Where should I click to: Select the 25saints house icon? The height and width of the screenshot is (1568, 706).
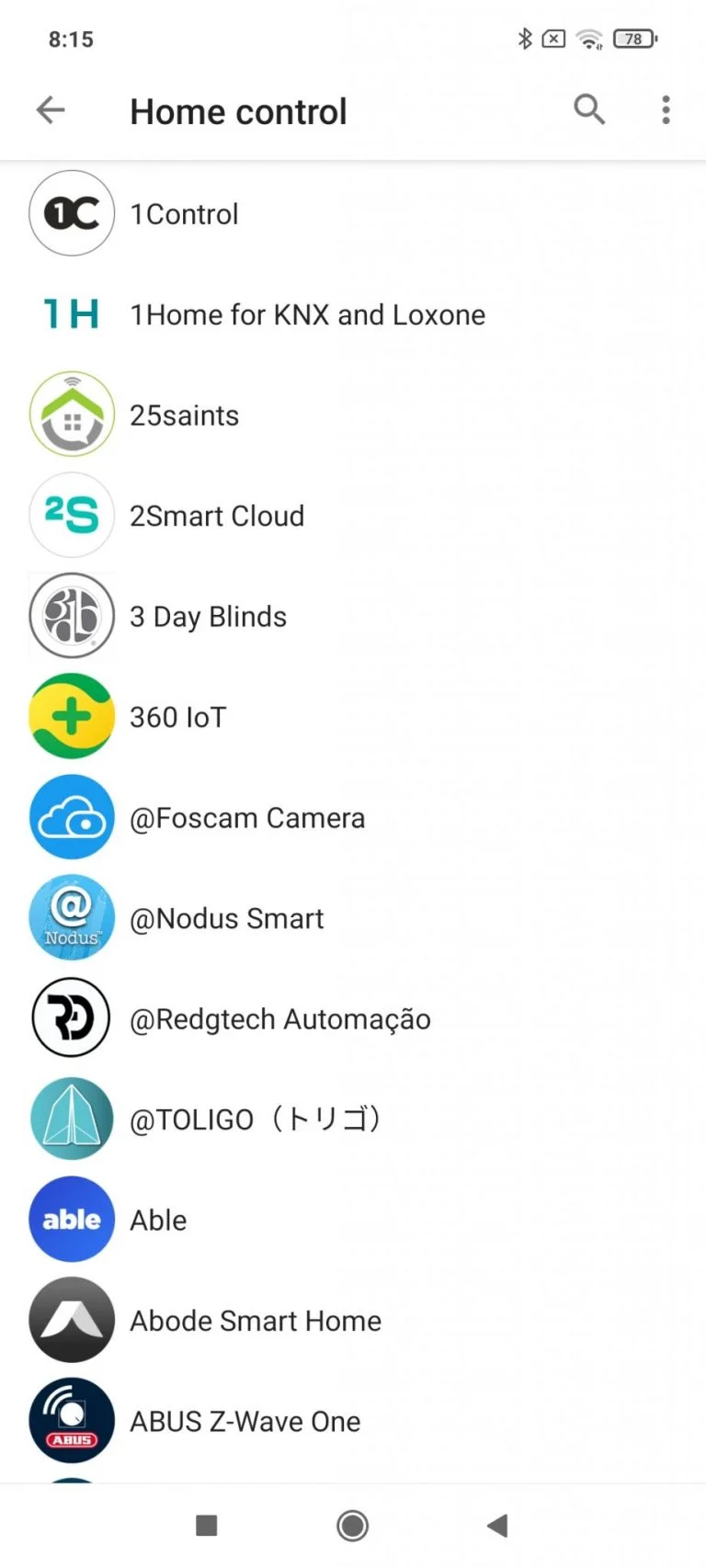(72, 415)
